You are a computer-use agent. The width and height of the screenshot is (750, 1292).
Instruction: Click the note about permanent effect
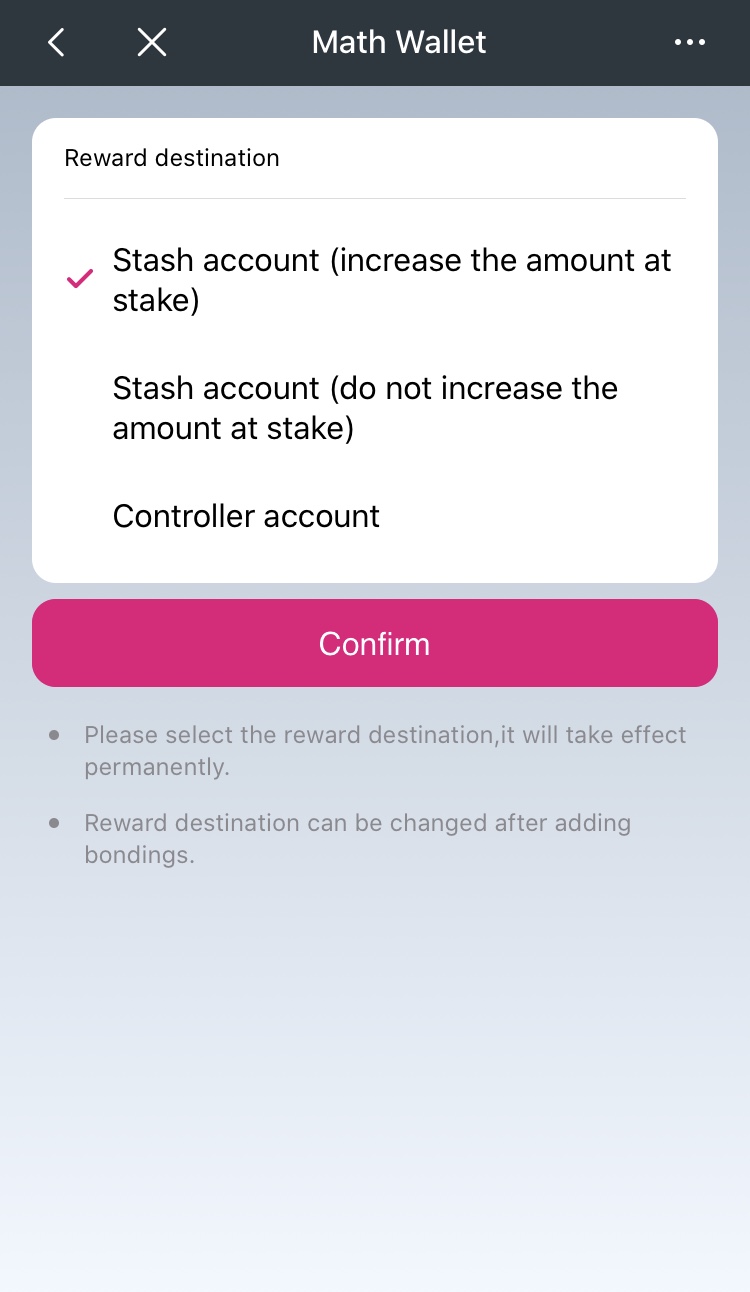(x=385, y=750)
